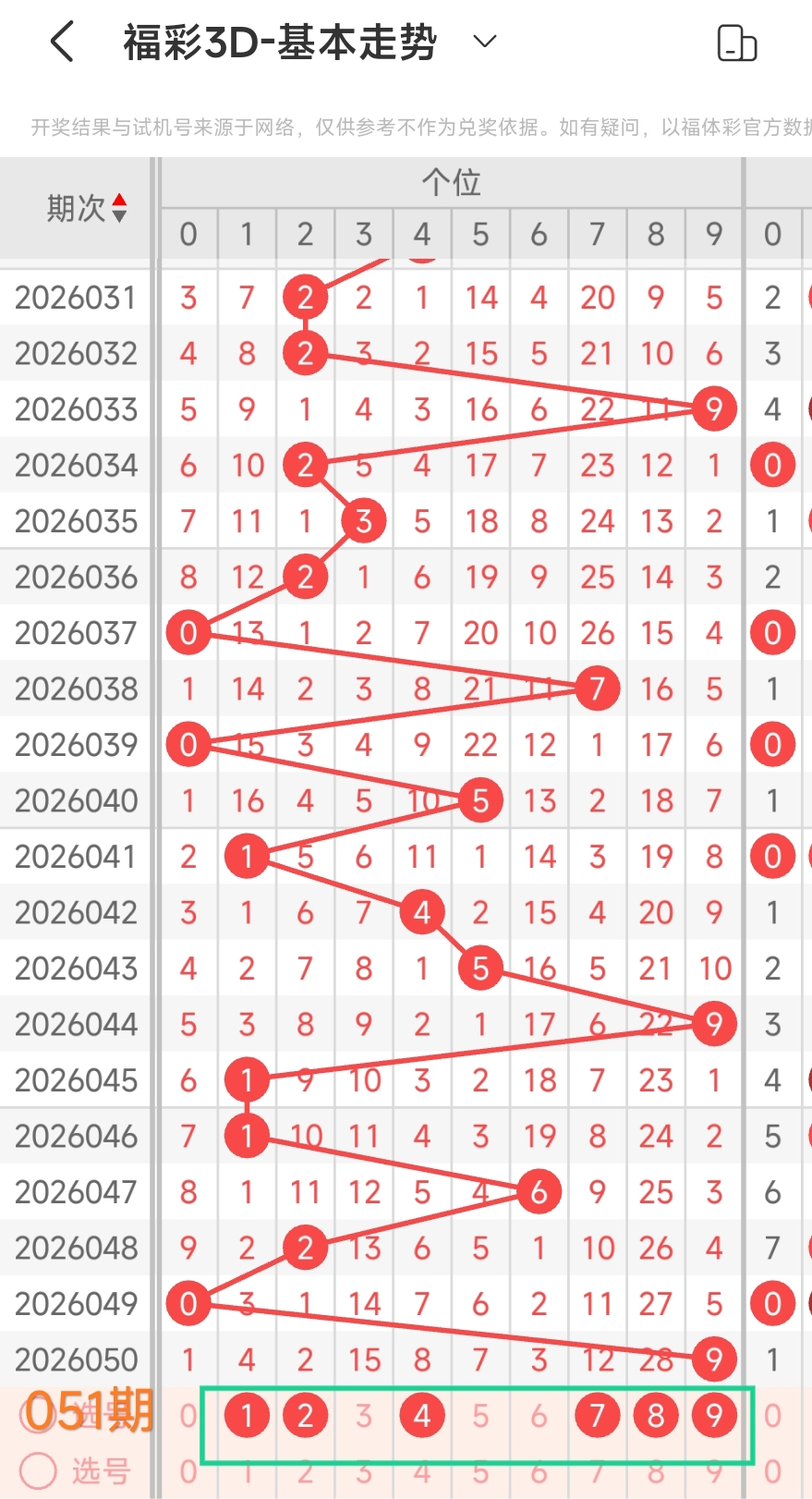Deselect red ball 8 in the pick row
Image resolution: width=812 pixels, height=1499 pixels.
(656, 1415)
